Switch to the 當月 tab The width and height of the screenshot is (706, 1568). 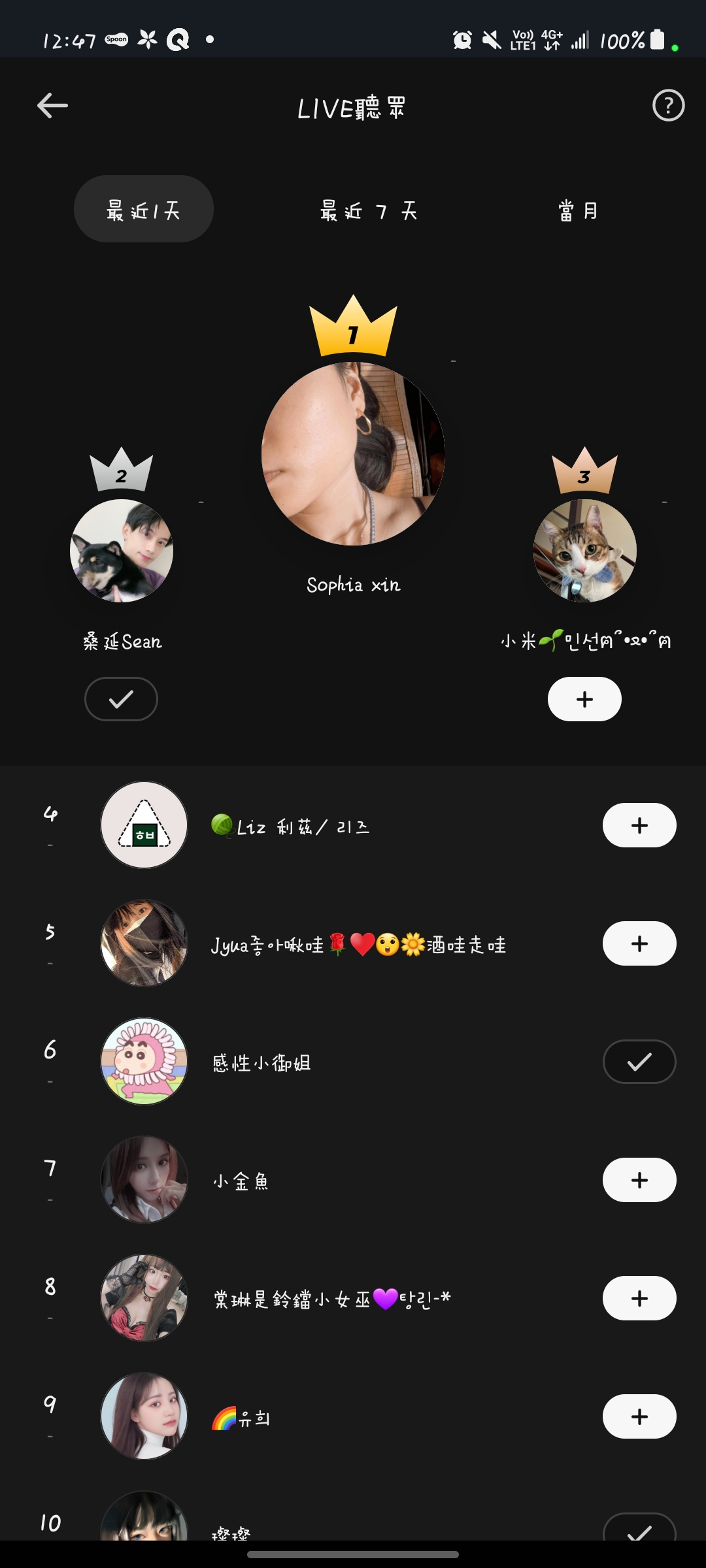[578, 210]
